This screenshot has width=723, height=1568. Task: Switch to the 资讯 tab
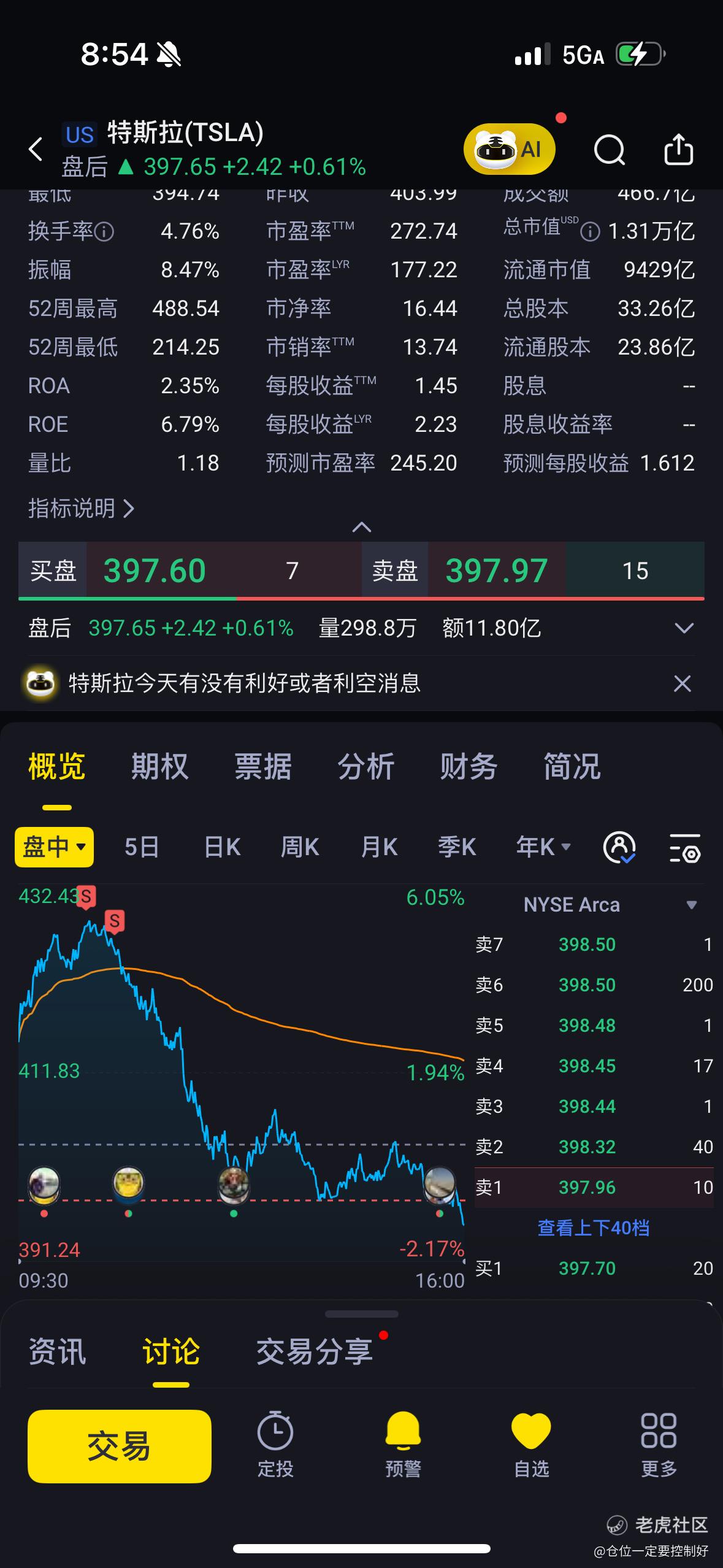coord(57,1351)
